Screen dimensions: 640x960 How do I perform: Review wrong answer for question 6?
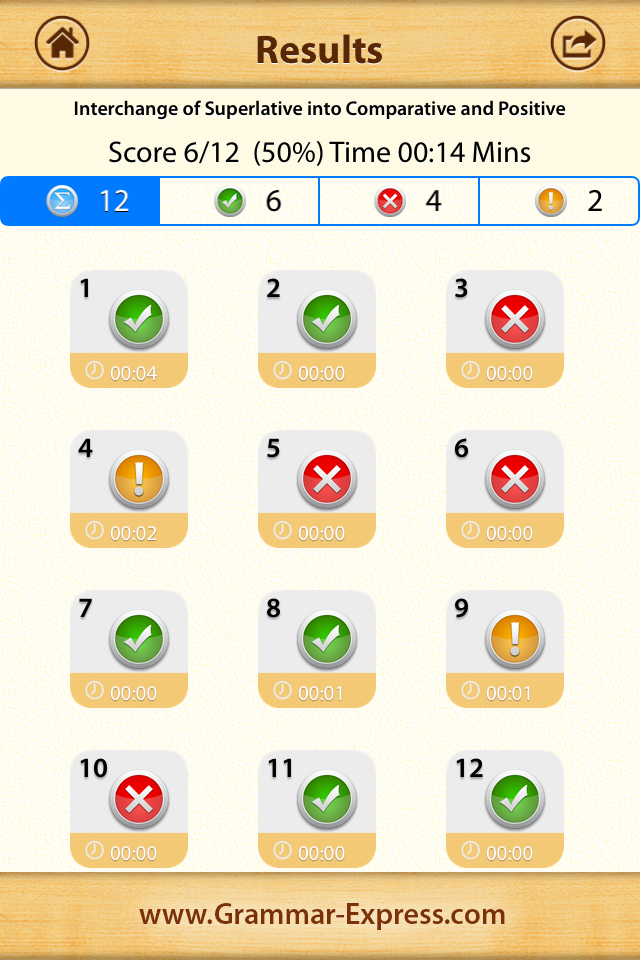click(505, 488)
